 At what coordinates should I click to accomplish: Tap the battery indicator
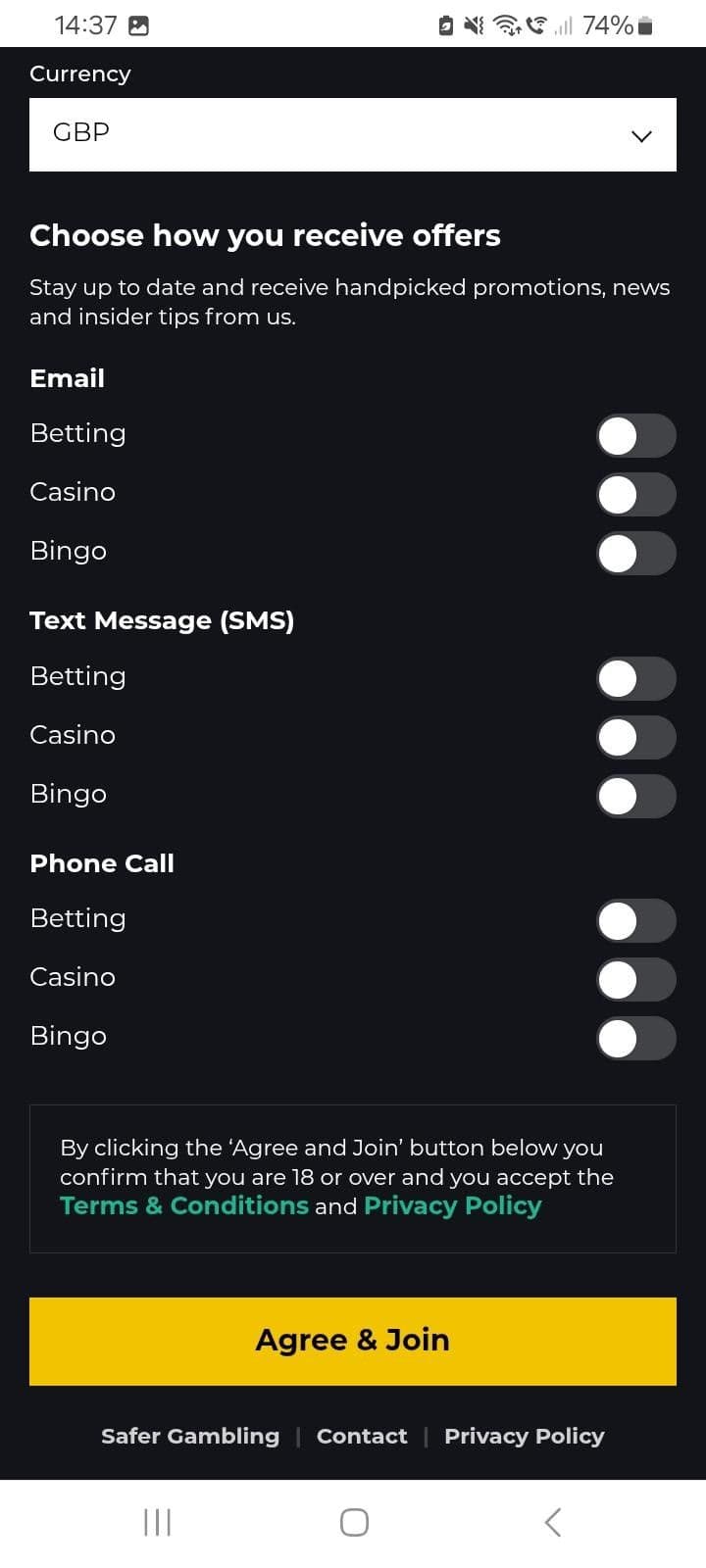coord(642,24)
